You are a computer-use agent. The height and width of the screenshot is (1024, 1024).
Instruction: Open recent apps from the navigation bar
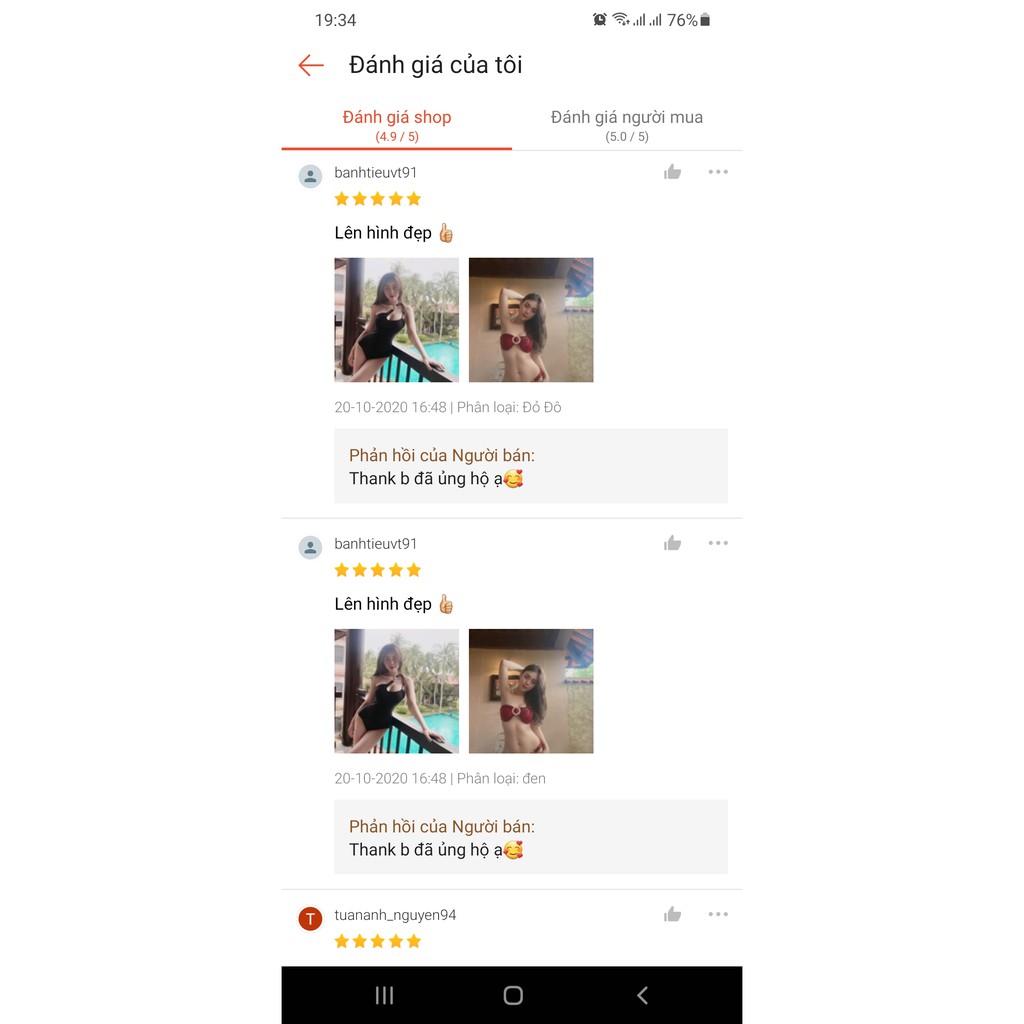[x=384, y=995]
